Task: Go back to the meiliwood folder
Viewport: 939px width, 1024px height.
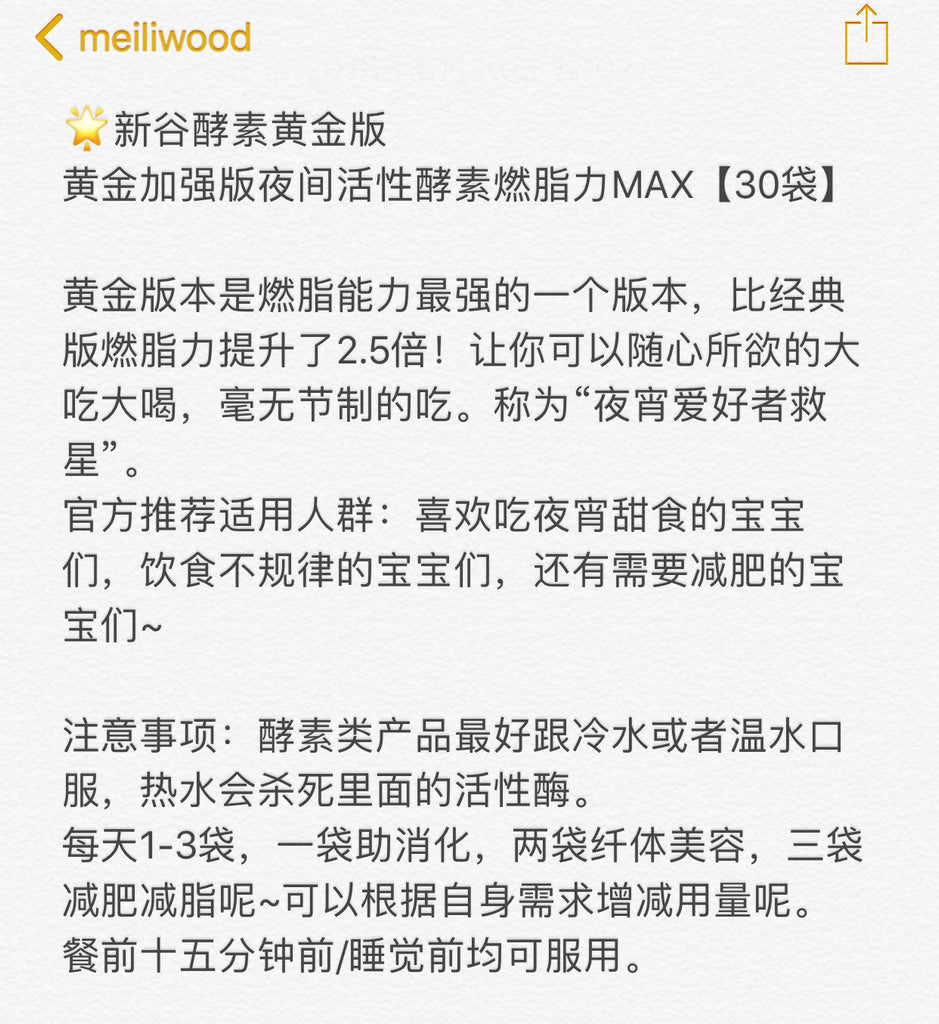Action: (141, 38)
